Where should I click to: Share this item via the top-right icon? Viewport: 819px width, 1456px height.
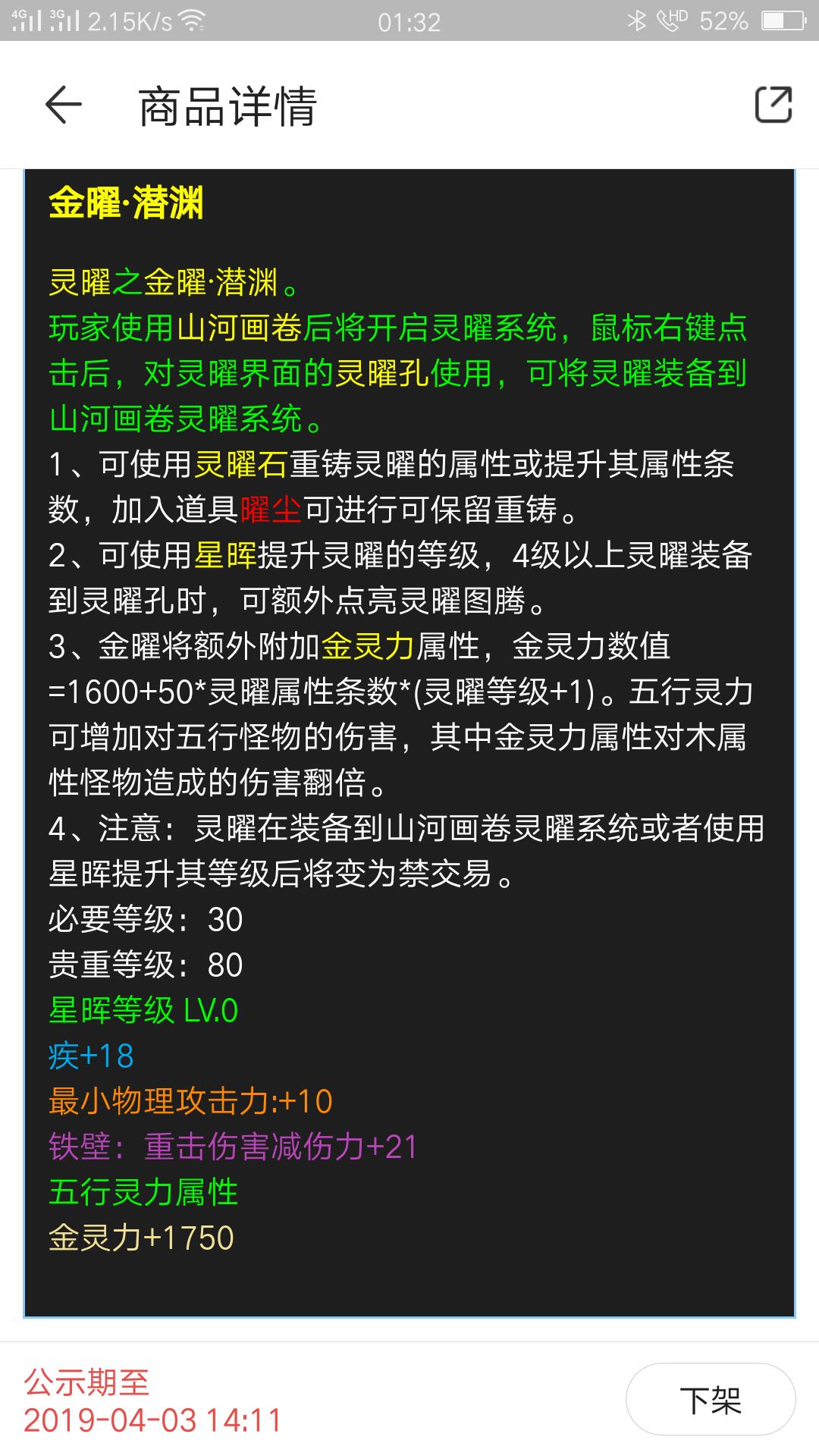(x=773, y=105)
